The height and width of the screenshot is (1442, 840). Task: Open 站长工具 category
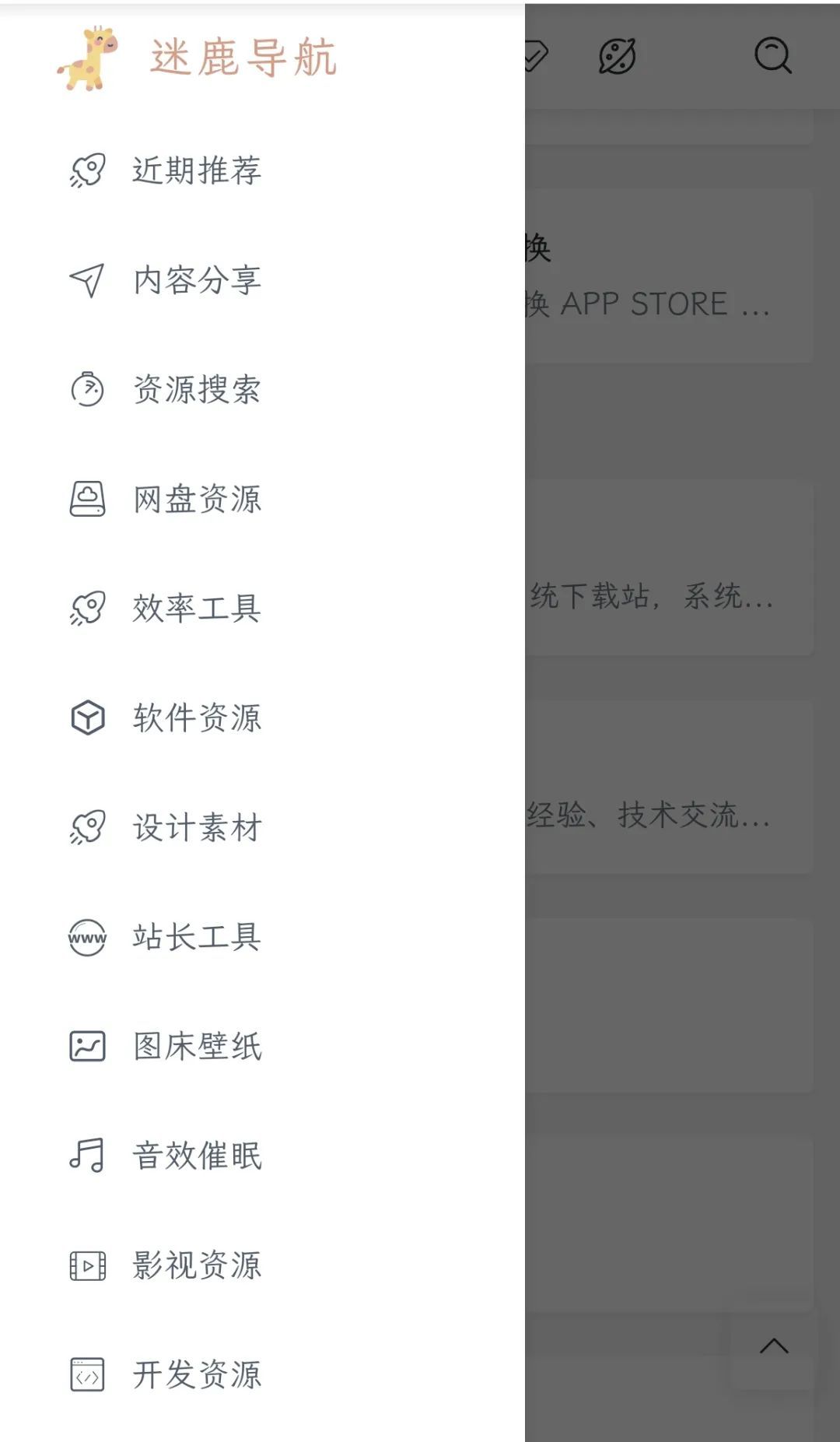click(196, 937)
